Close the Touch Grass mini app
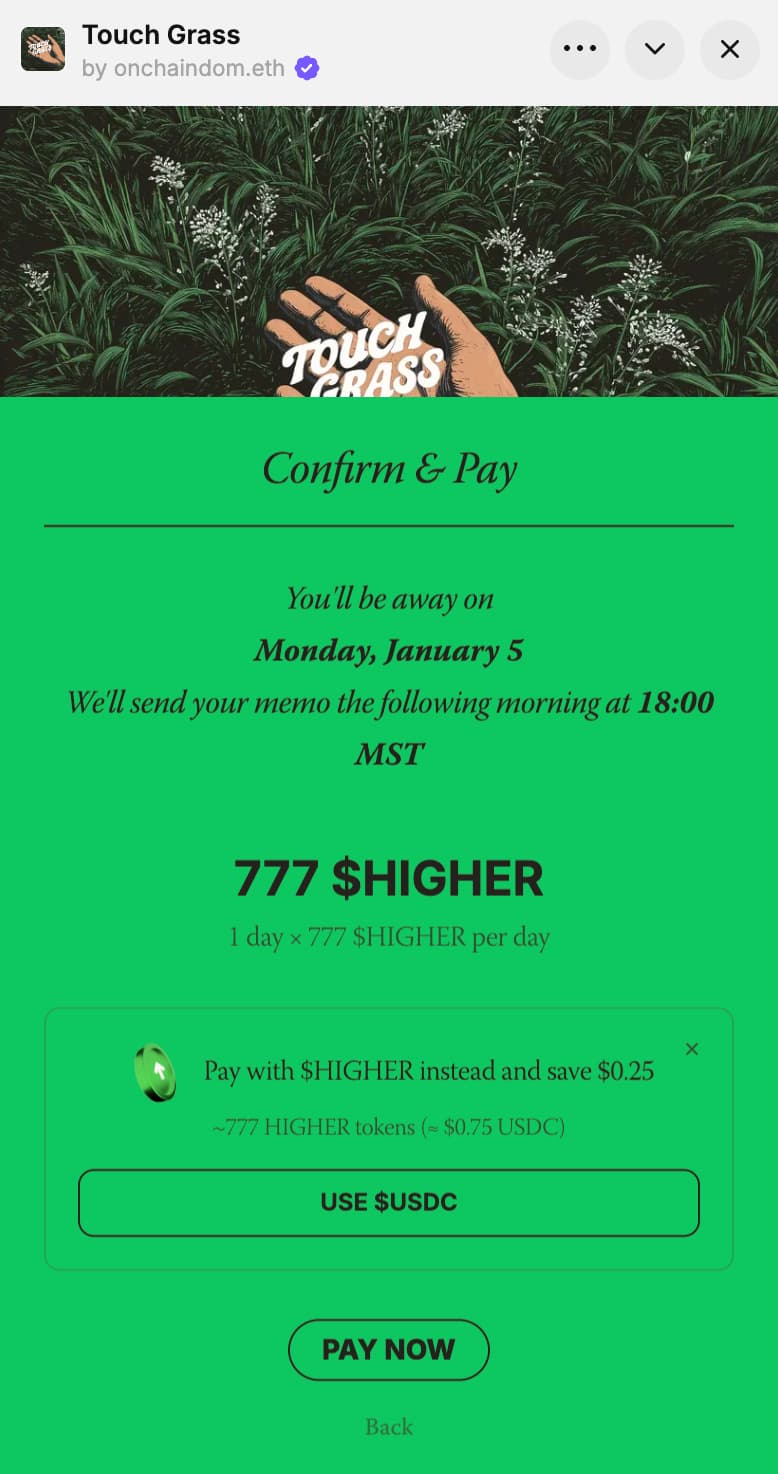778x1474 pixels. (x=730, y=49)
